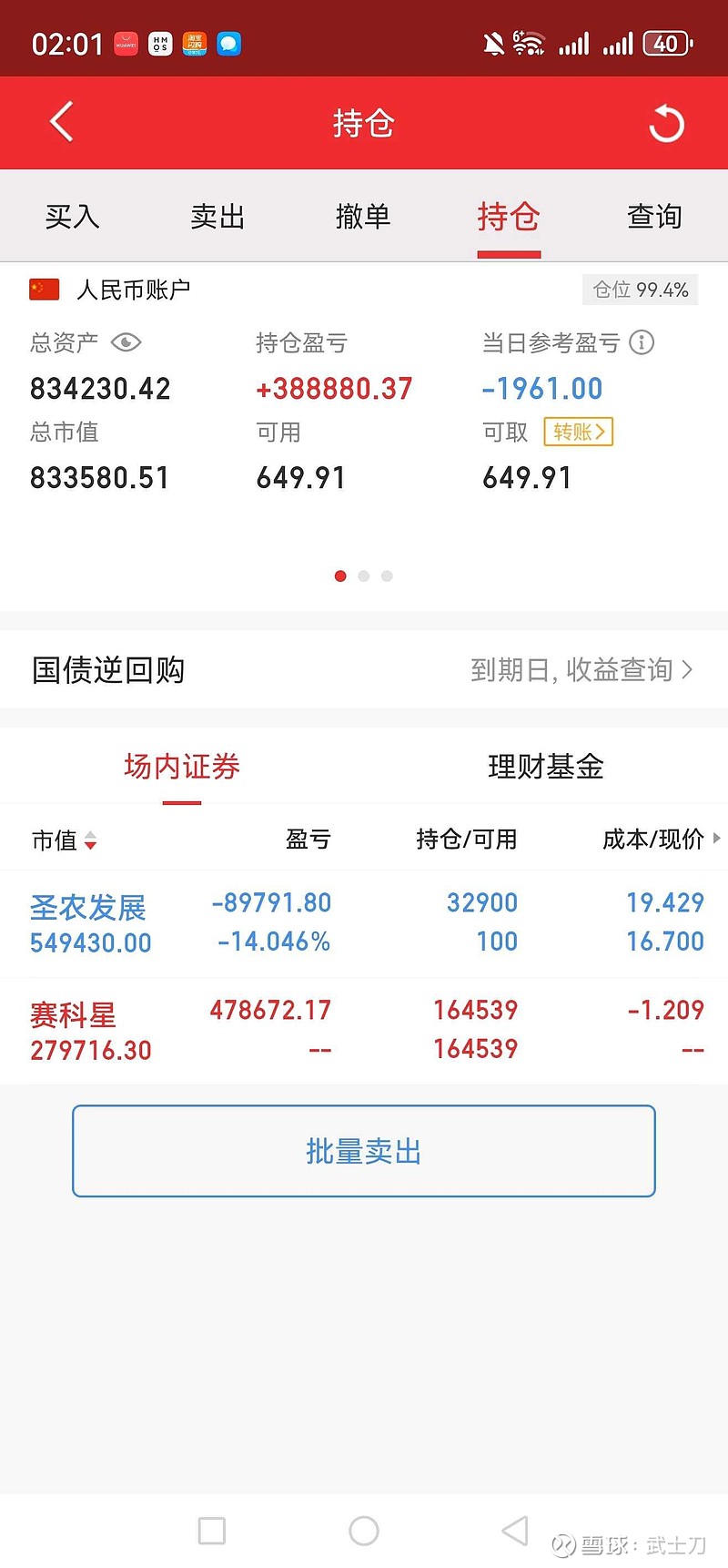Select the second page indicator dot
This screenshot has height=1568, width=728.
click(x=363, y=575)
